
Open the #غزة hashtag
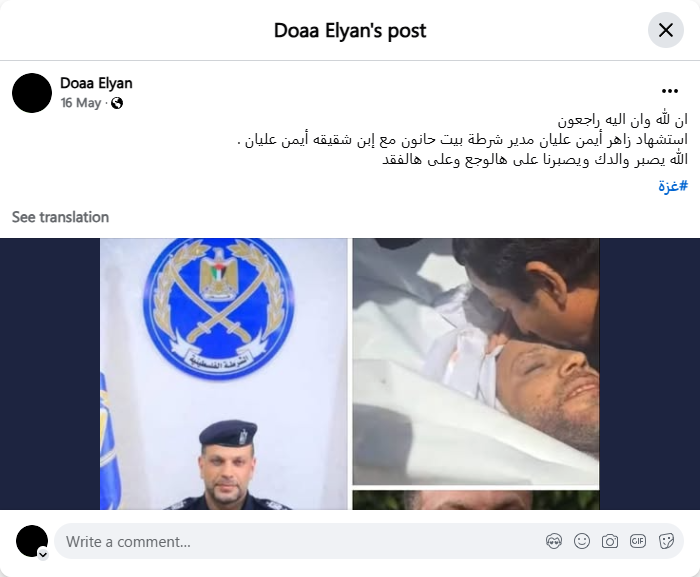point(673,186)
